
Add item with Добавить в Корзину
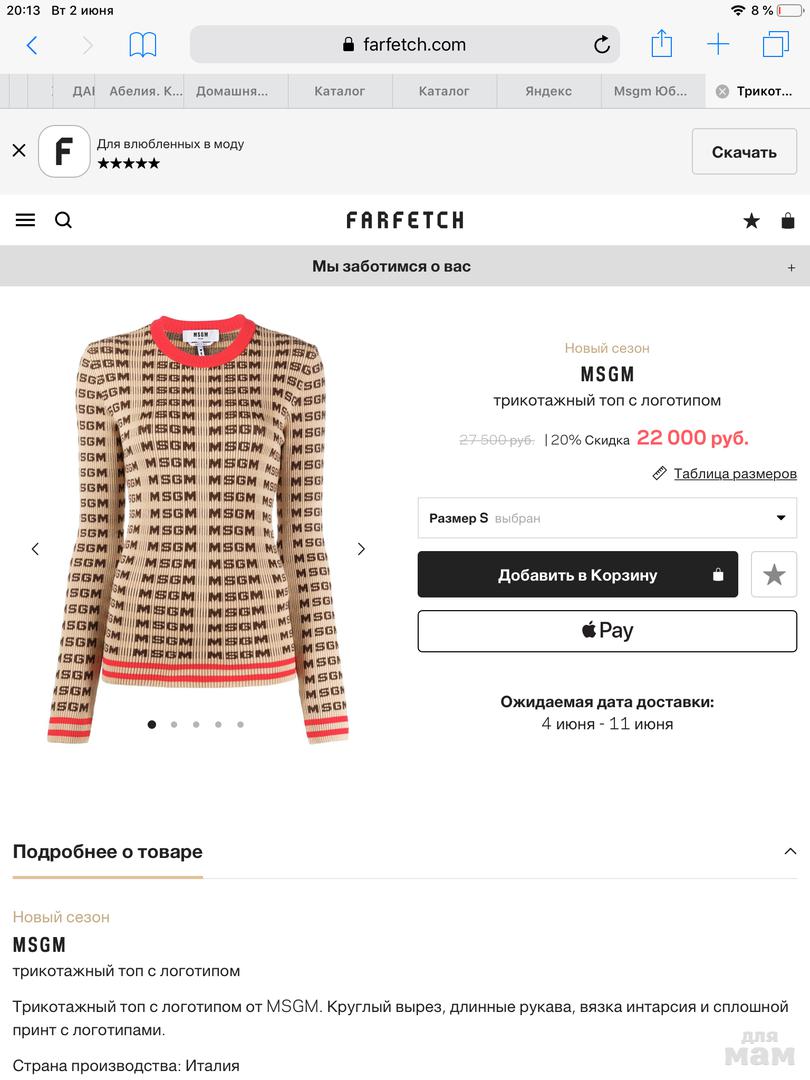[x=577, y=575]
